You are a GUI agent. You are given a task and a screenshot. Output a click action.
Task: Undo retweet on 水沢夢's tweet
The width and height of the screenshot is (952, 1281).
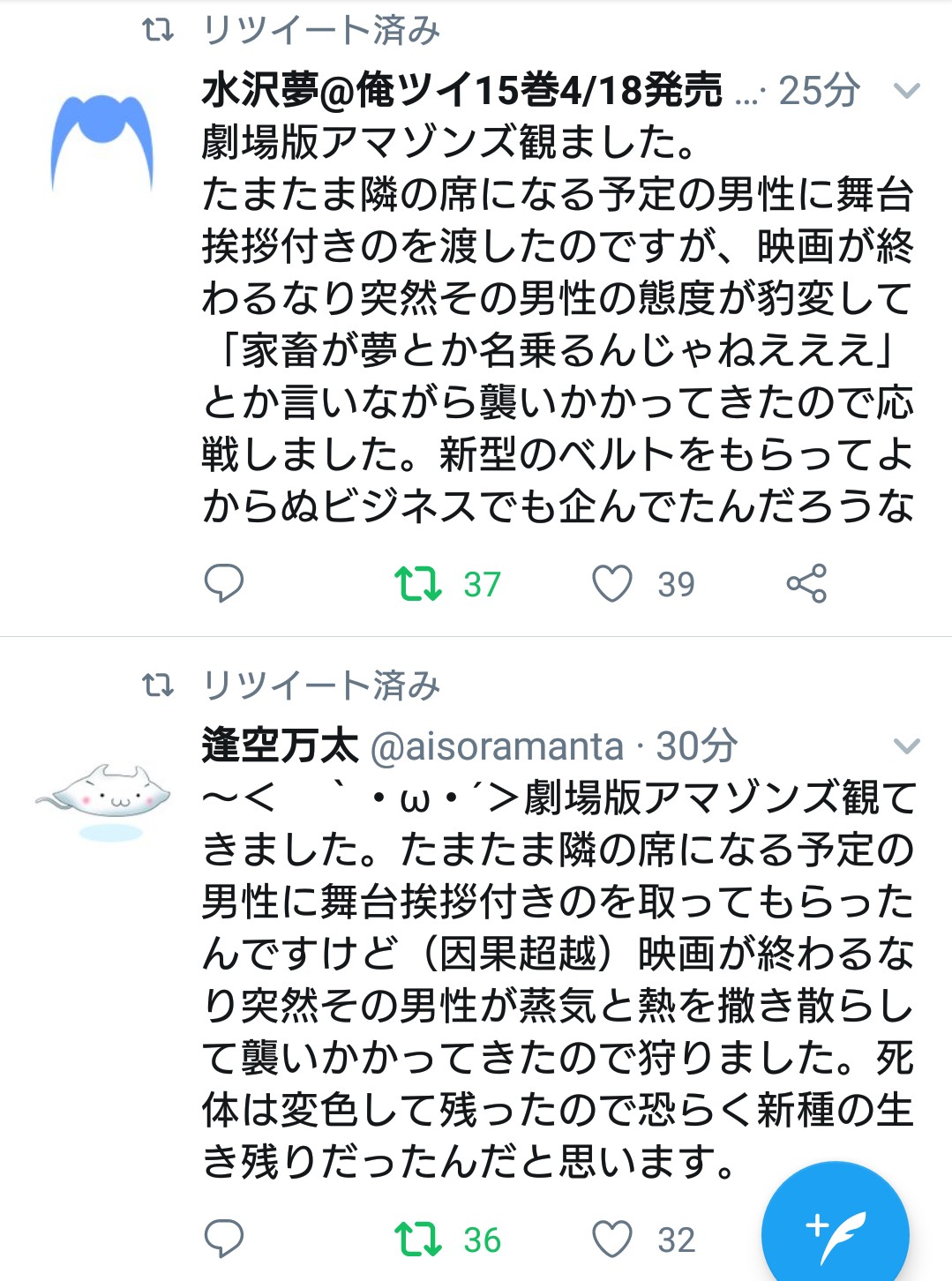[418, 583]
